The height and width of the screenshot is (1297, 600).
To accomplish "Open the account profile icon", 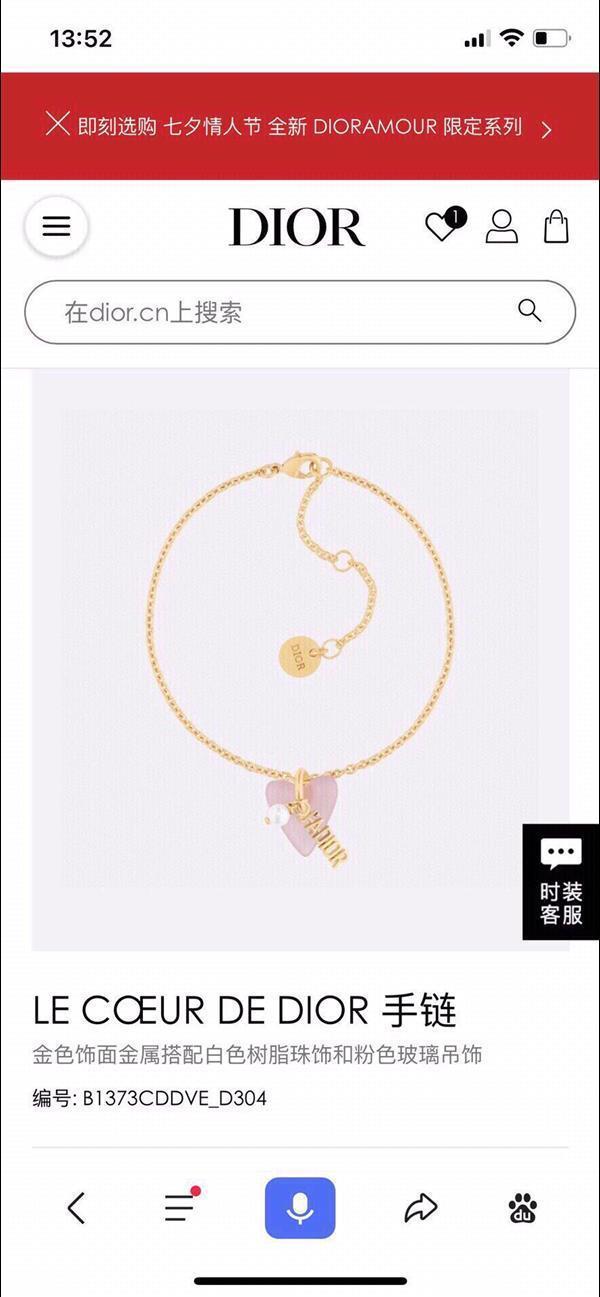I will point(501,227).
